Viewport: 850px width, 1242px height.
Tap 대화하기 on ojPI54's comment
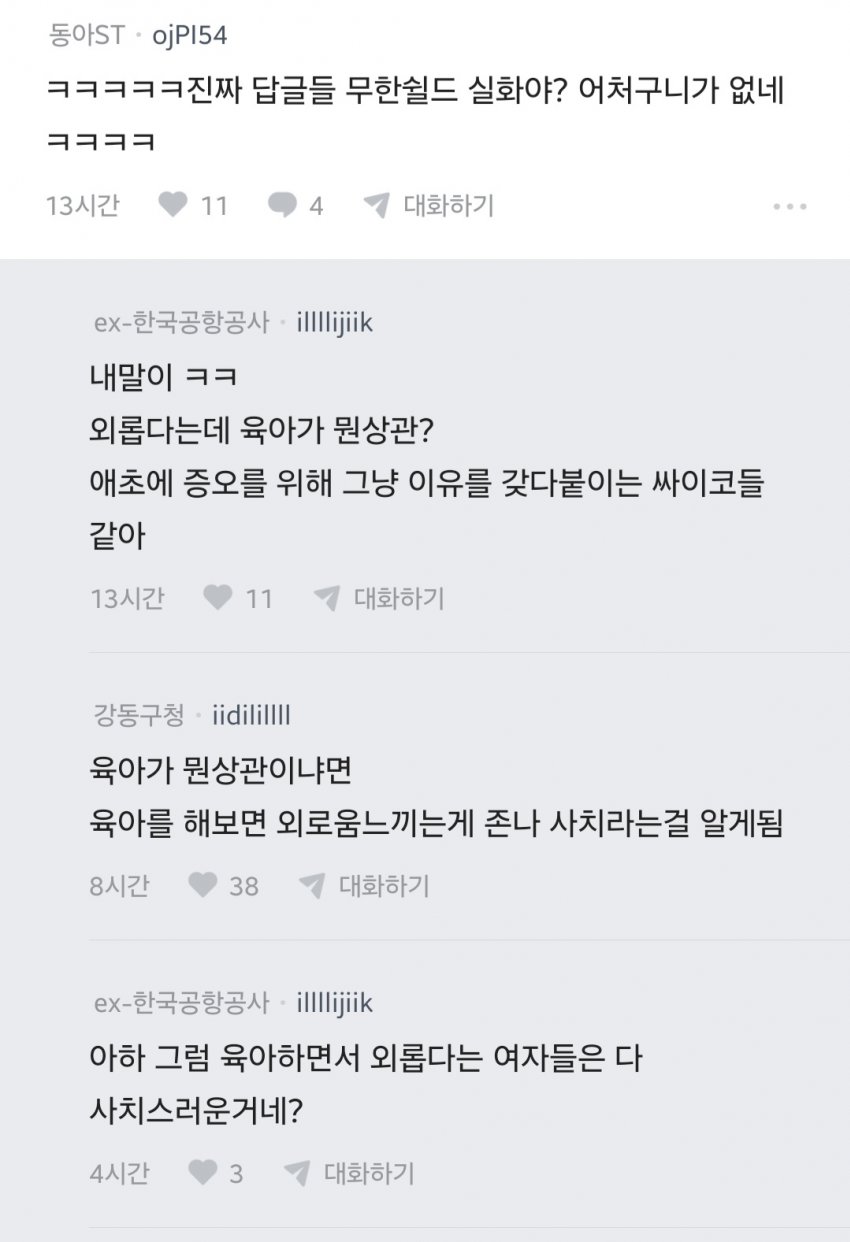tap(430, 206)
